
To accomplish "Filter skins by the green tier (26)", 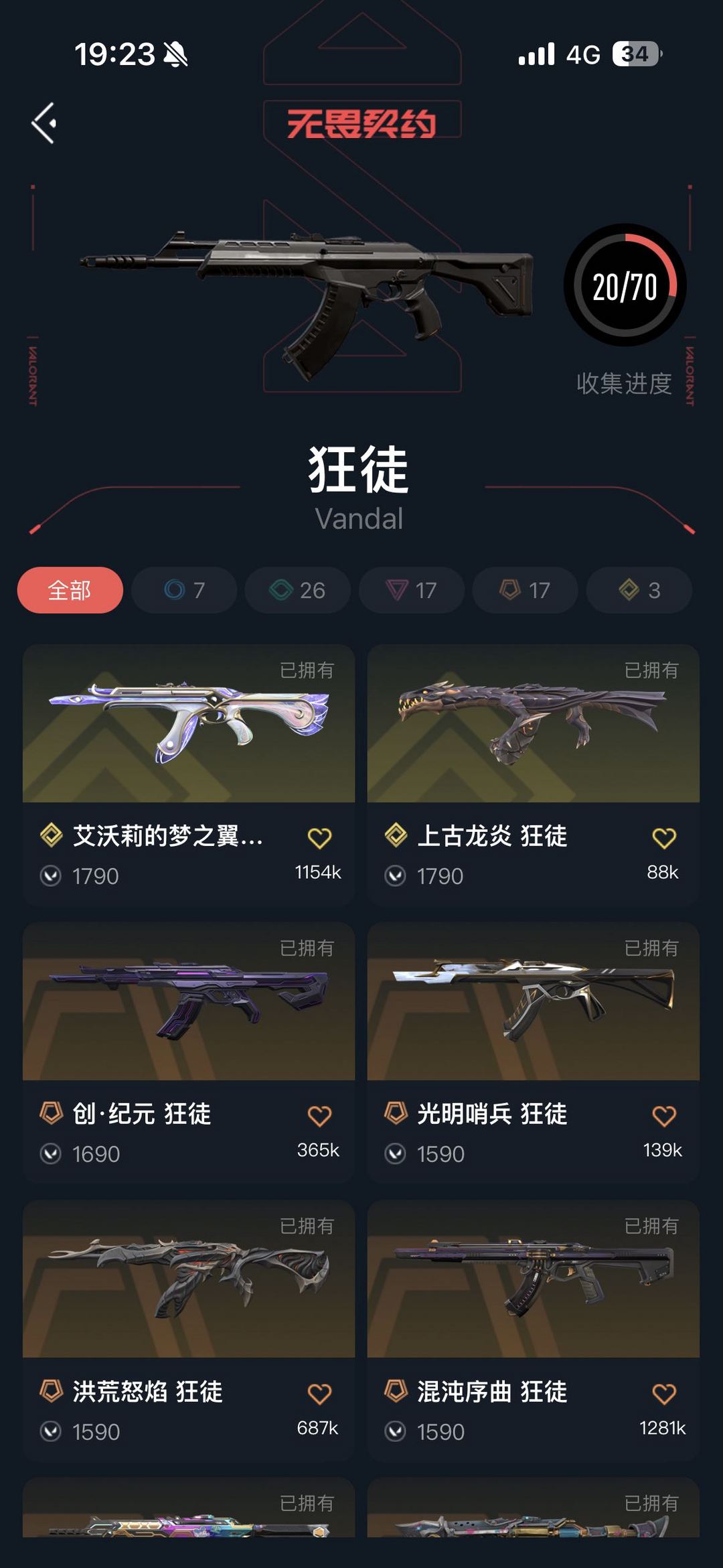I will pyautogui.click(x=298, y=590).
